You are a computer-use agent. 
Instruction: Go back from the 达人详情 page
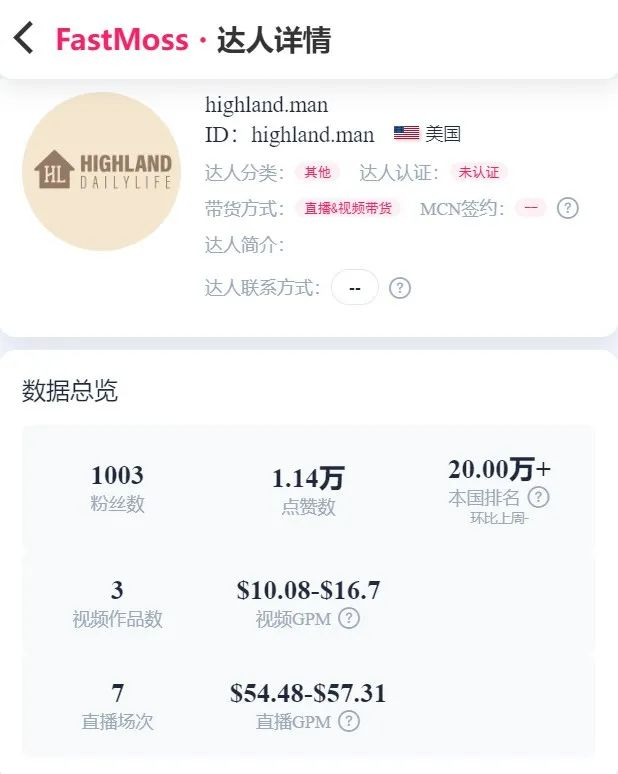pos(24,39)
